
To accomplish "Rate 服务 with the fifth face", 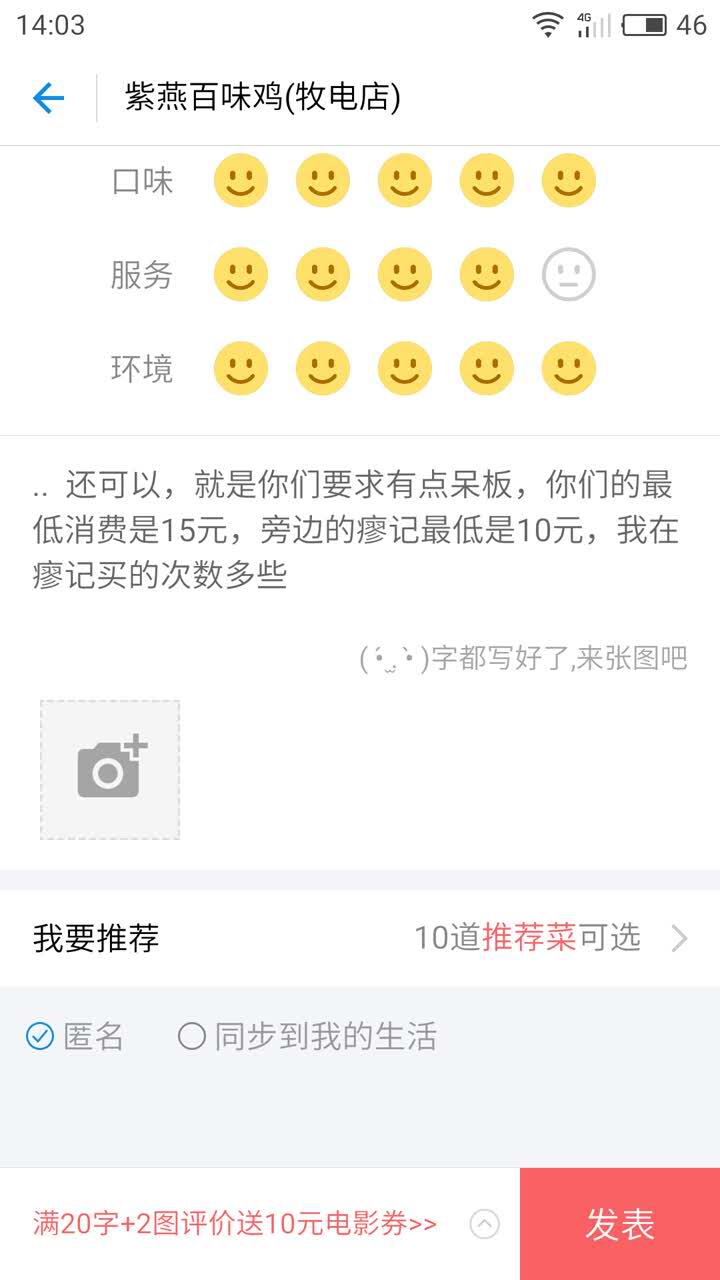I will tap(568, 275).
